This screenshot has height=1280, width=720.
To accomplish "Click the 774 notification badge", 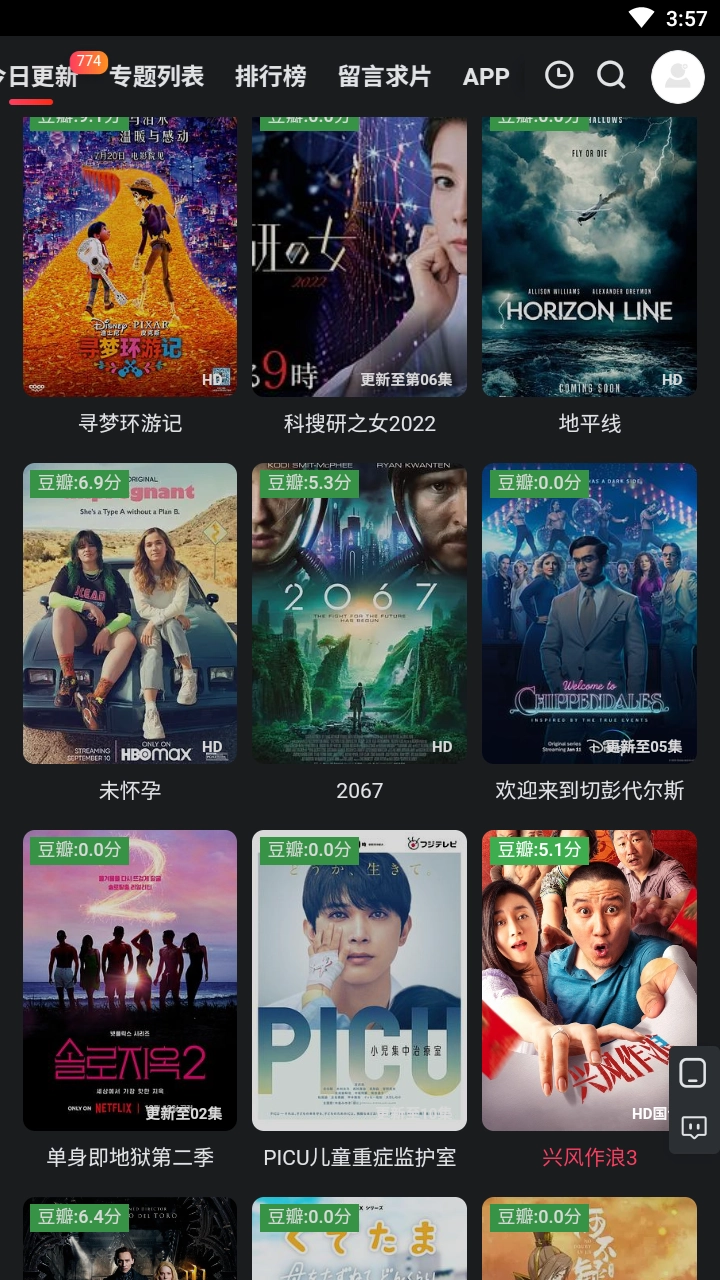I will coord(88,62).
